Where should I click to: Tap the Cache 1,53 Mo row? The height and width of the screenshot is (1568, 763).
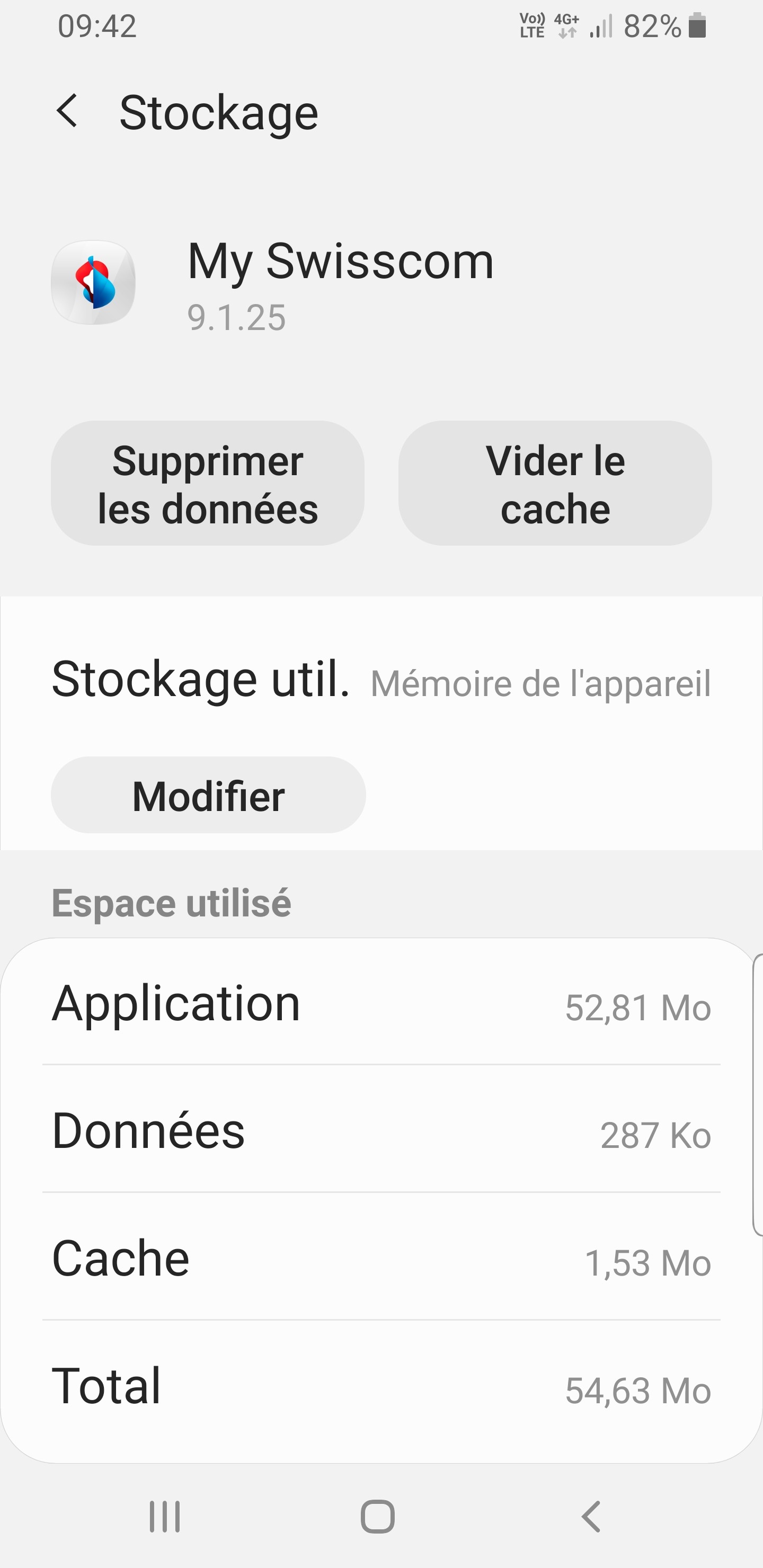pyautogui.click(x=381, y=1257)
